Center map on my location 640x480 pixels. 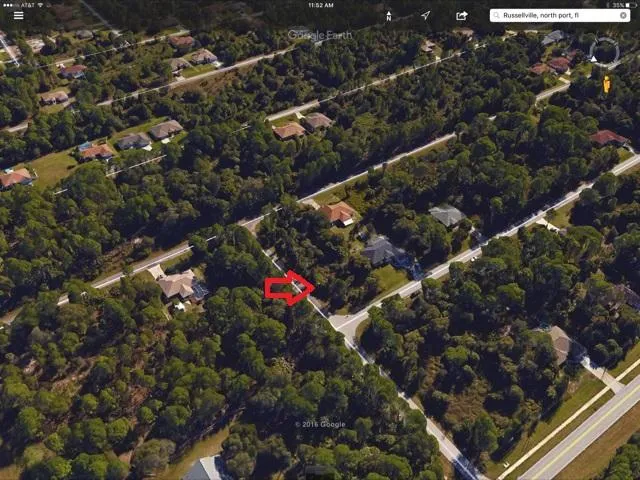pos(425,16)
